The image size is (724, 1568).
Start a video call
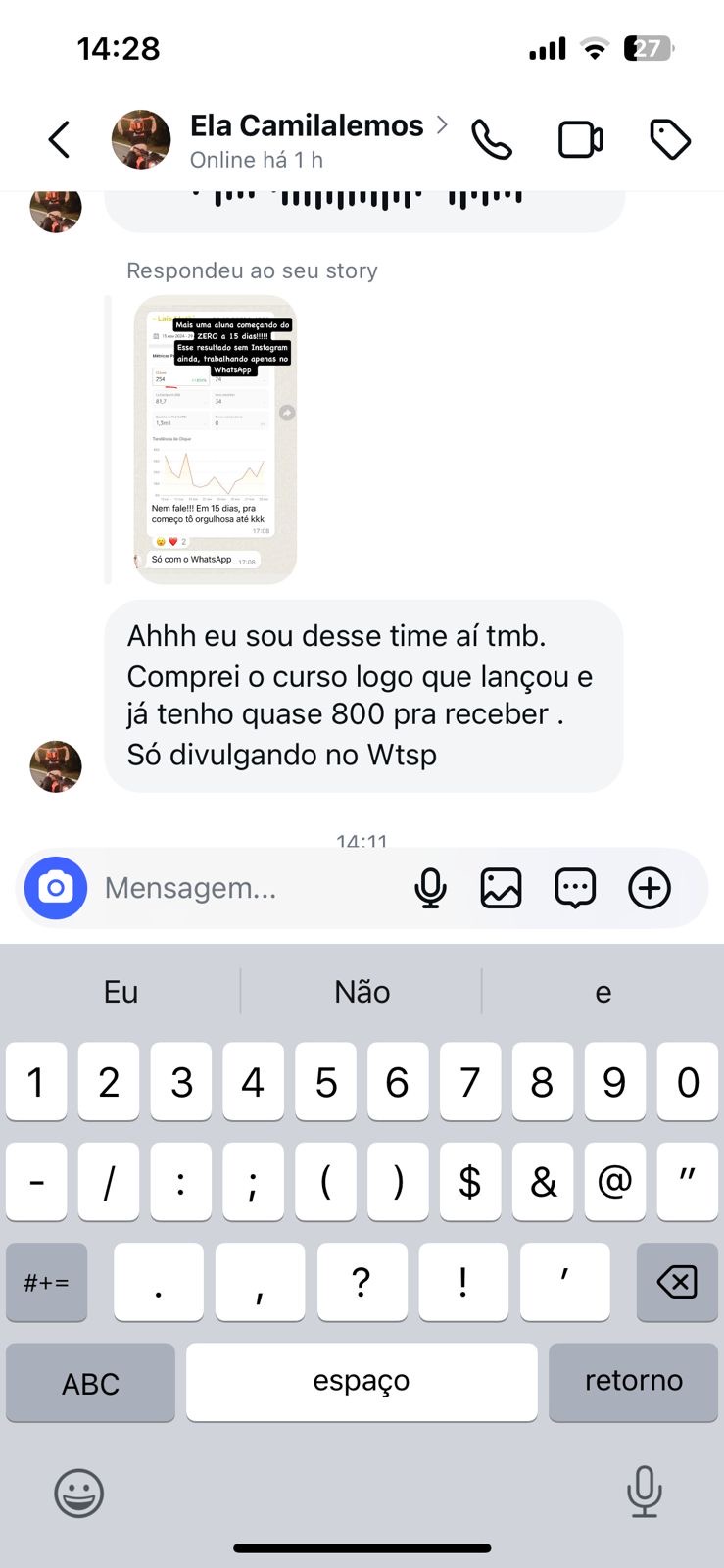pos(580,140)
